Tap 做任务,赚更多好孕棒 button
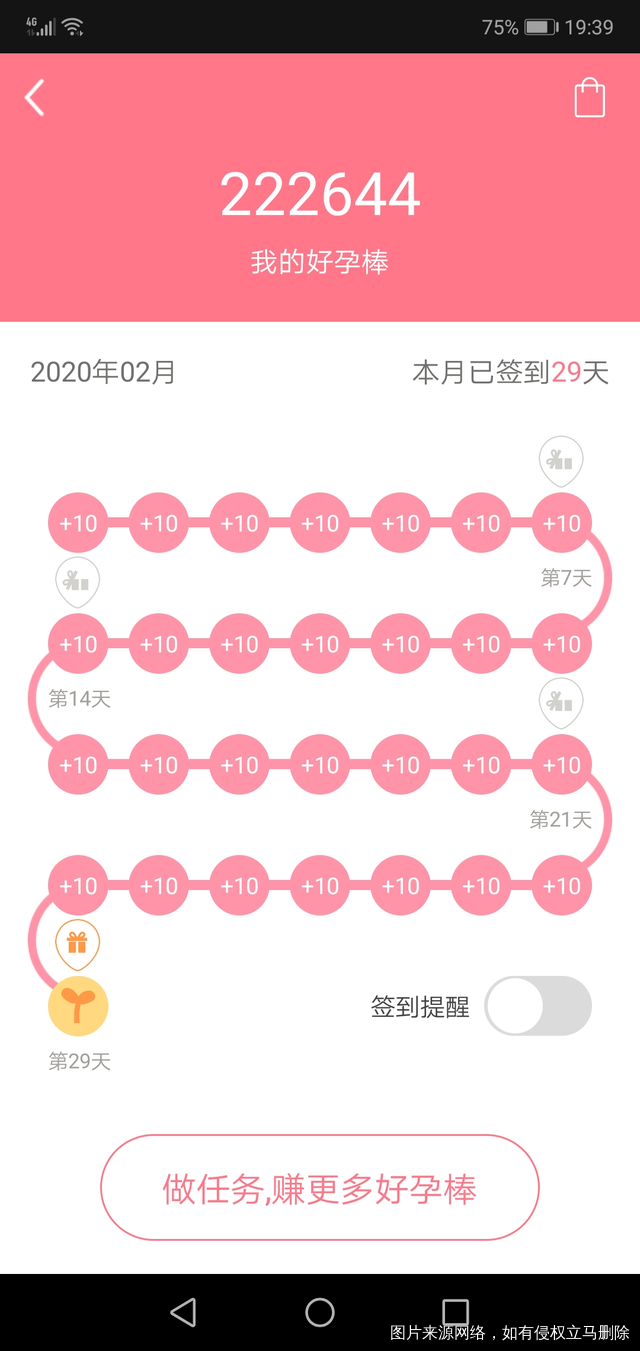Image resolution: width=640 pixels, height=1351 pixels. coord(320,1188)
